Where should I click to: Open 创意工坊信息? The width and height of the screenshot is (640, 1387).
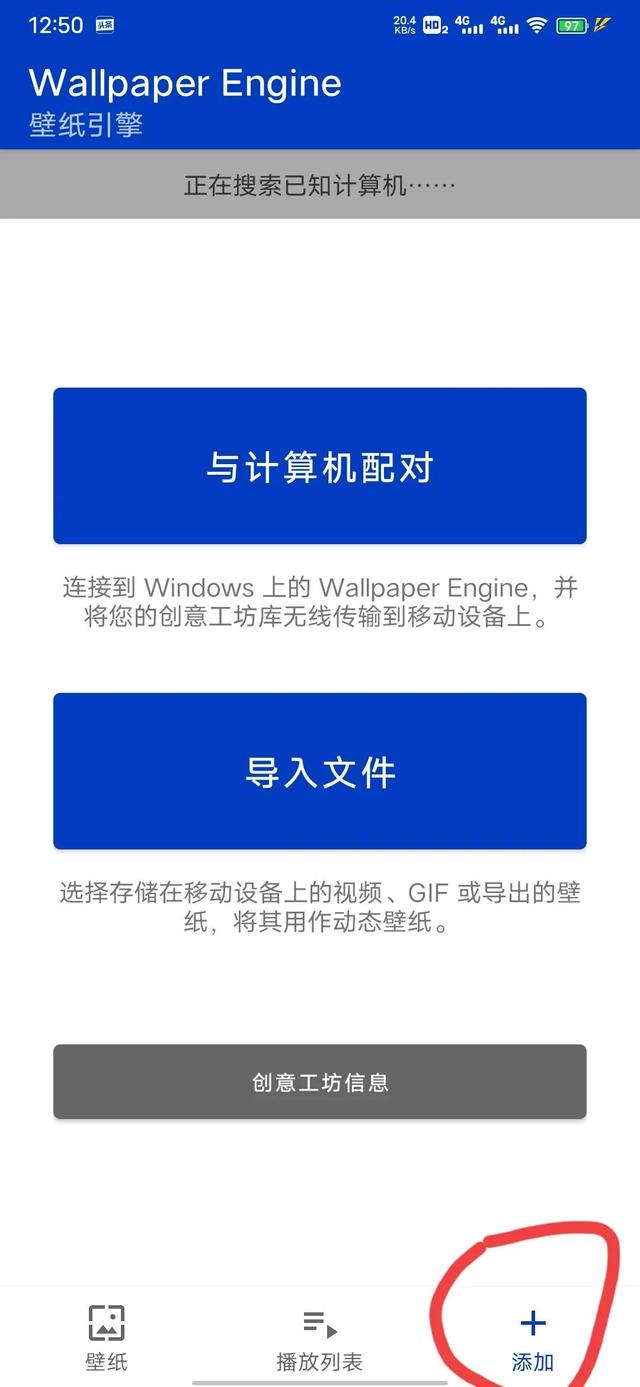click(319, 1082)
